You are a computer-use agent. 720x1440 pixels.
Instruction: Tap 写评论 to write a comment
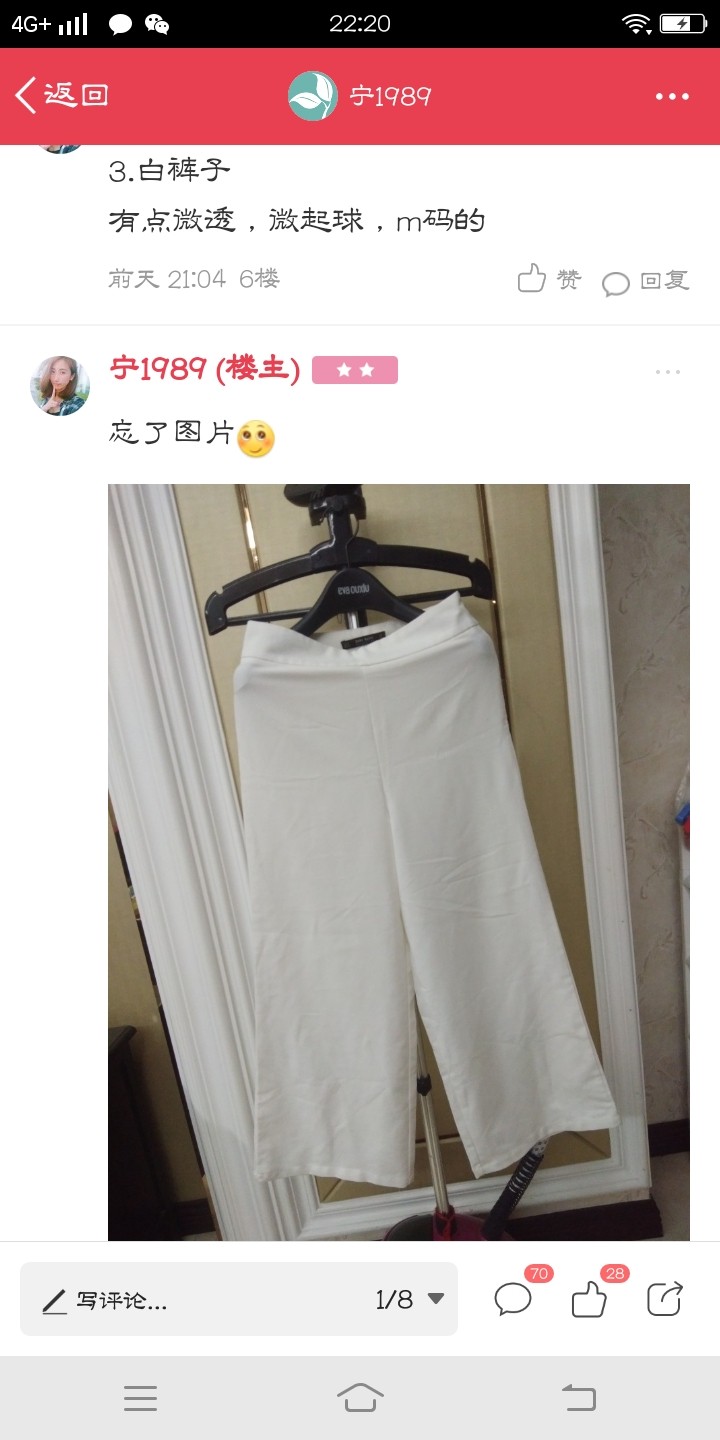pos(105,1300)
